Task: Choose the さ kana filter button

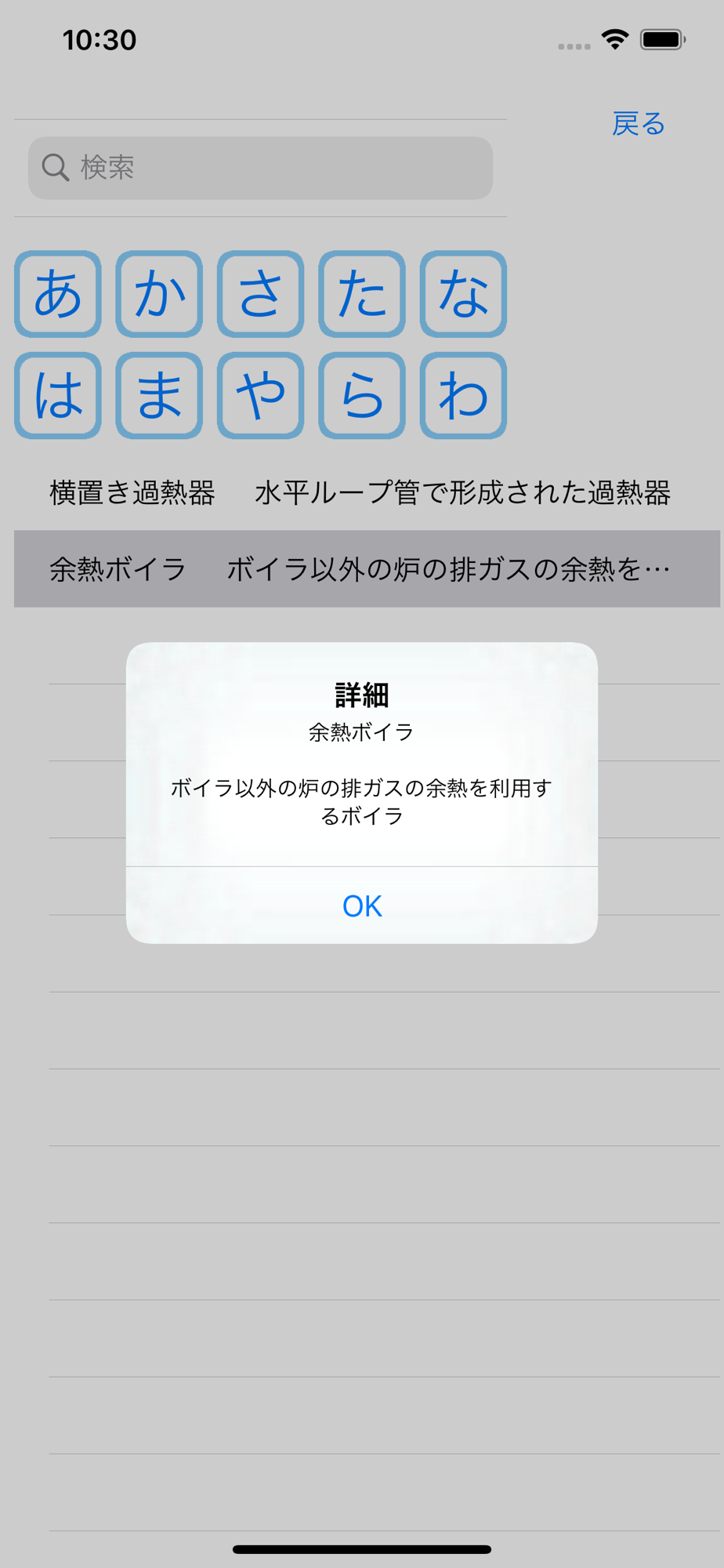Action: tap(260, 294)
